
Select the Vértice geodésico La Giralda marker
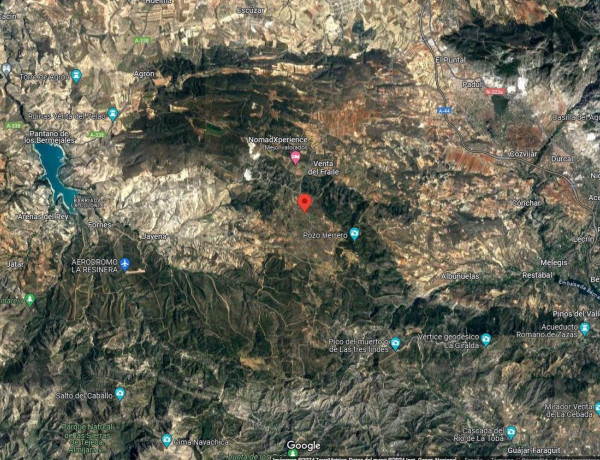[485, 340]
